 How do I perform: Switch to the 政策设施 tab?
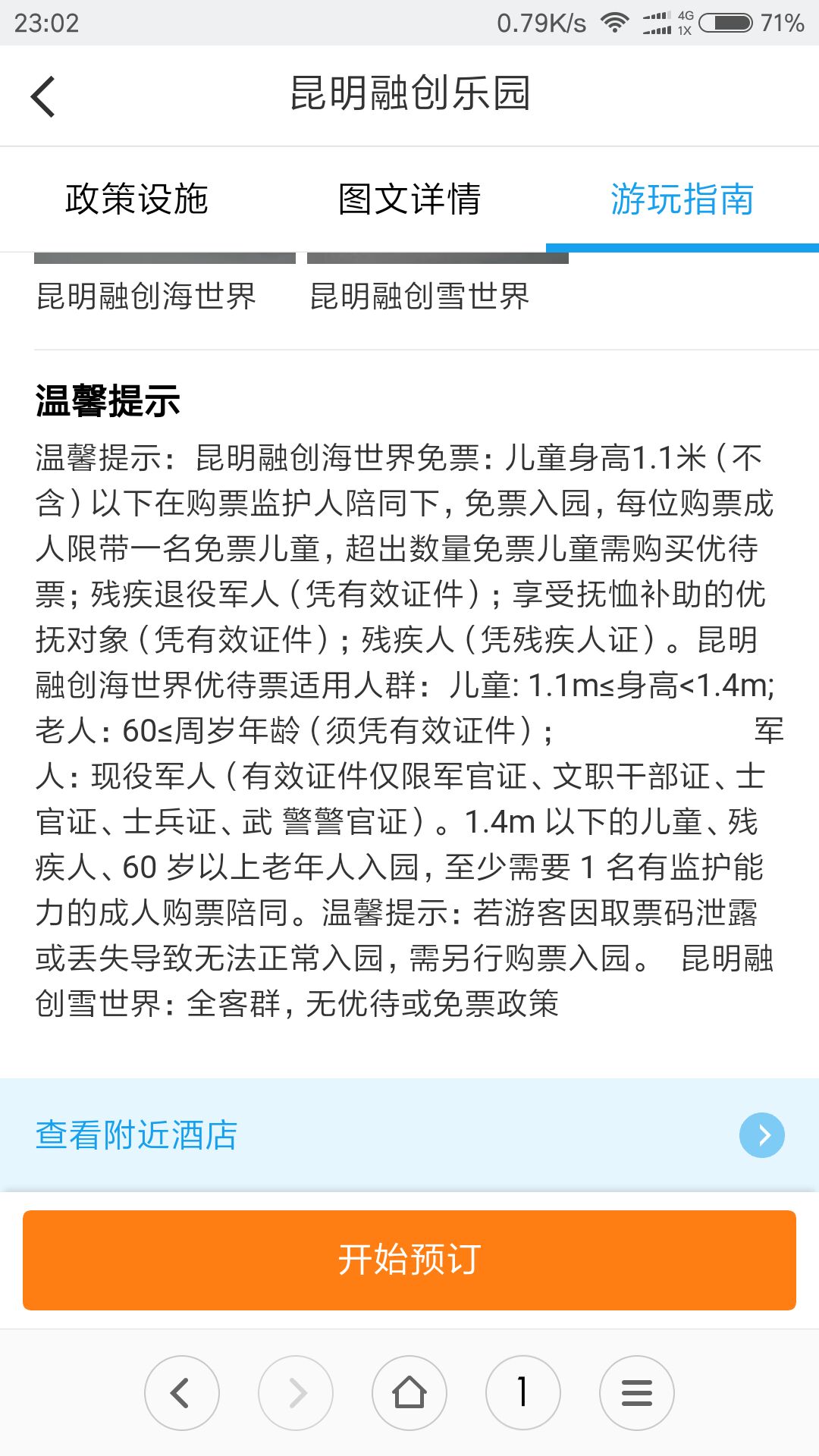pyautogui.click(x=136, y=199)
